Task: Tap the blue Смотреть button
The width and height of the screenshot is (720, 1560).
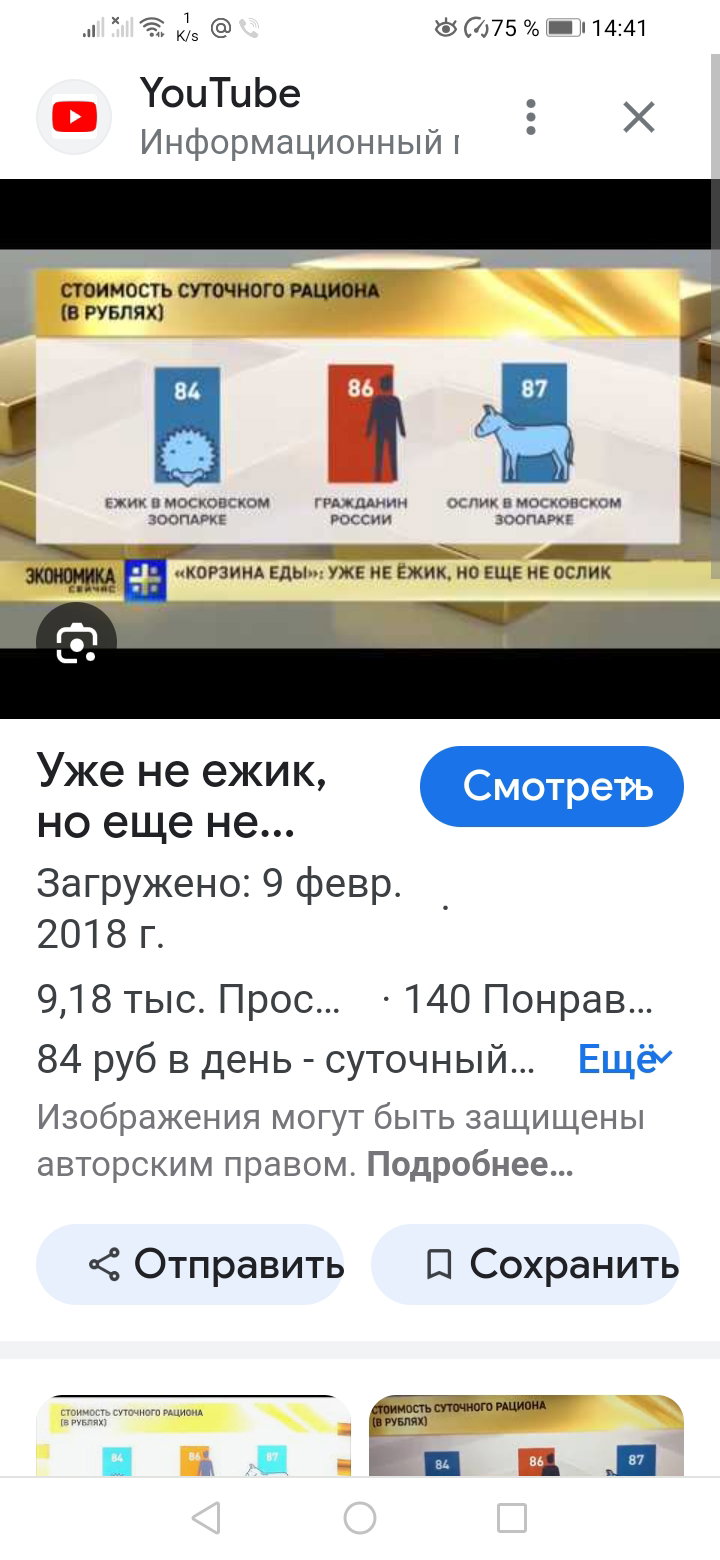Action: click(552, 787)
